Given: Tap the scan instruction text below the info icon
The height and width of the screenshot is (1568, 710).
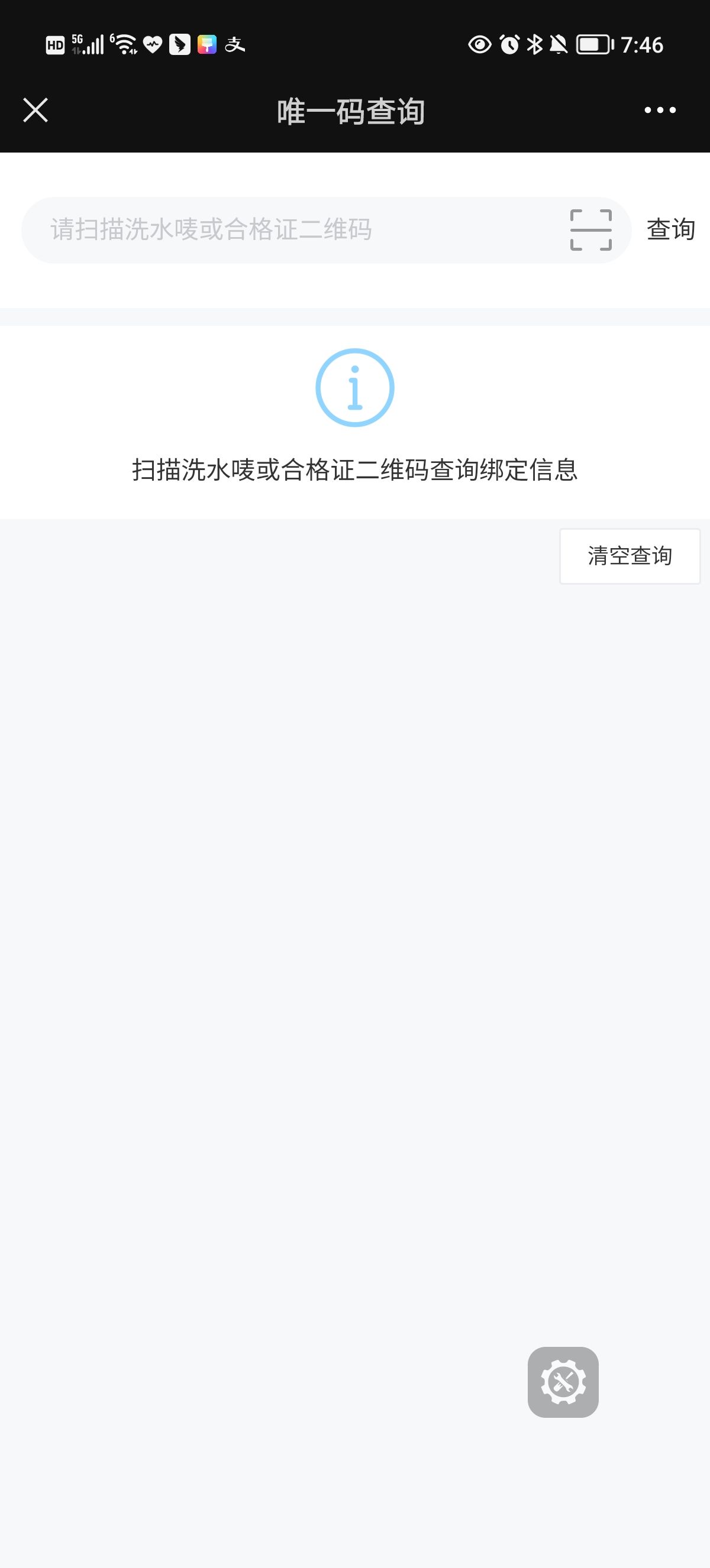Looking at the screenshot, I should 355,470.
